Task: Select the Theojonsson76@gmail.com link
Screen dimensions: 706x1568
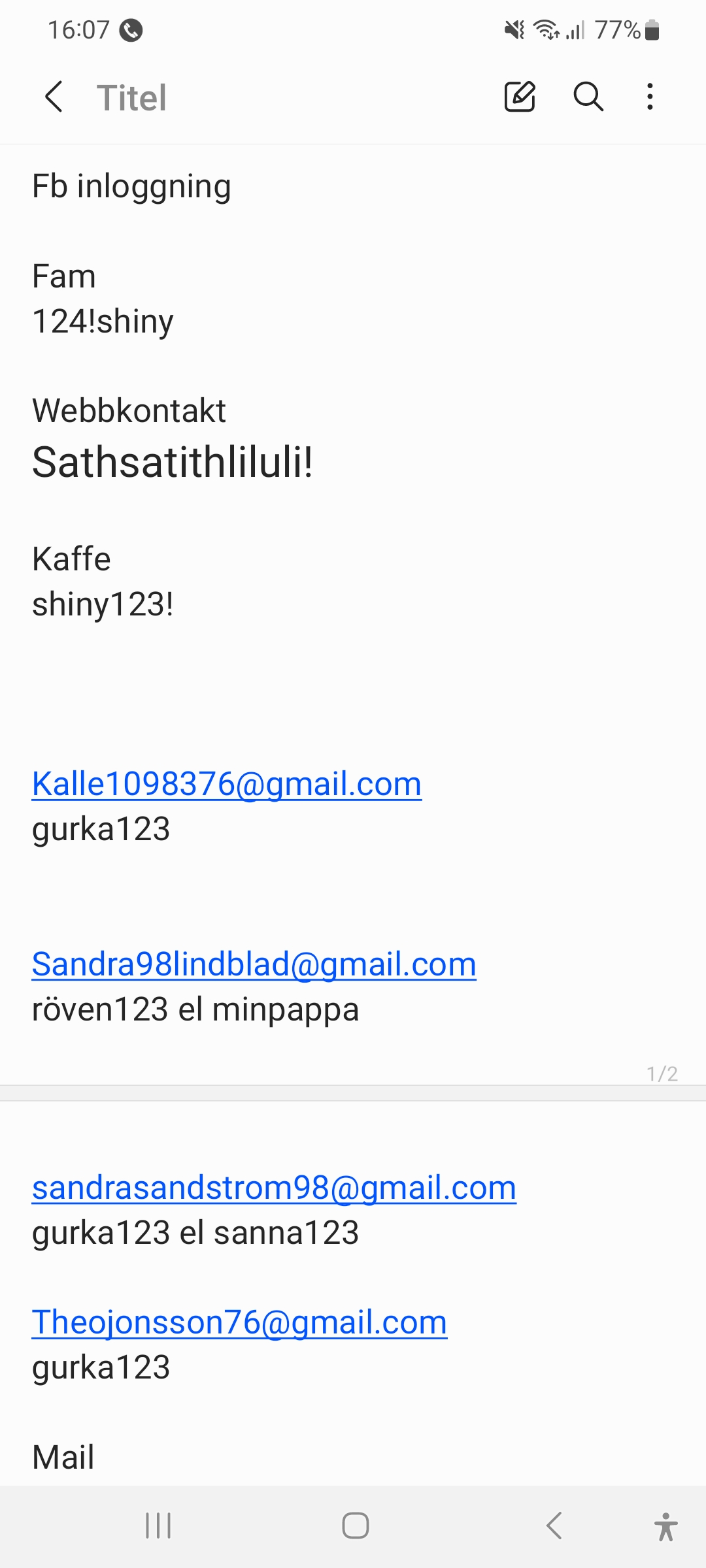Action: pos(239,1322)
